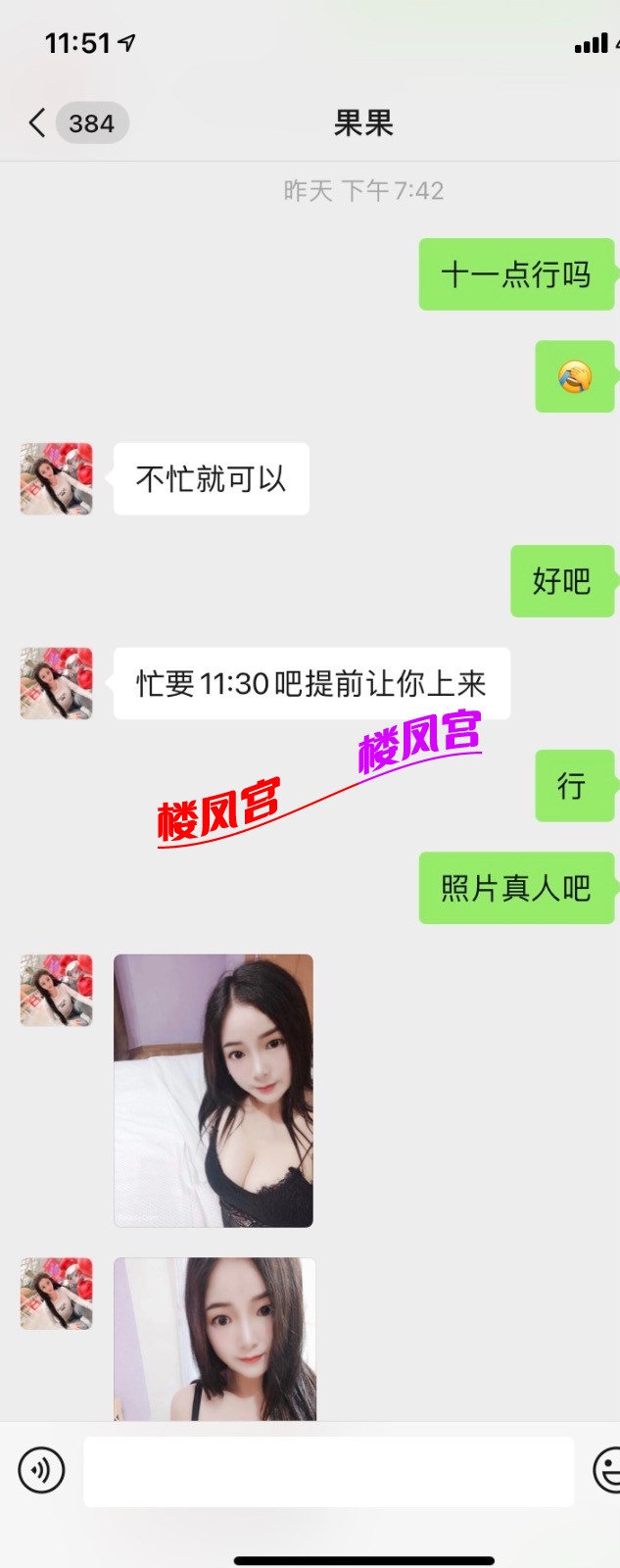Open the contact's avatar next to 不忙就可以

pyautogui.click(x=57, y=479)
